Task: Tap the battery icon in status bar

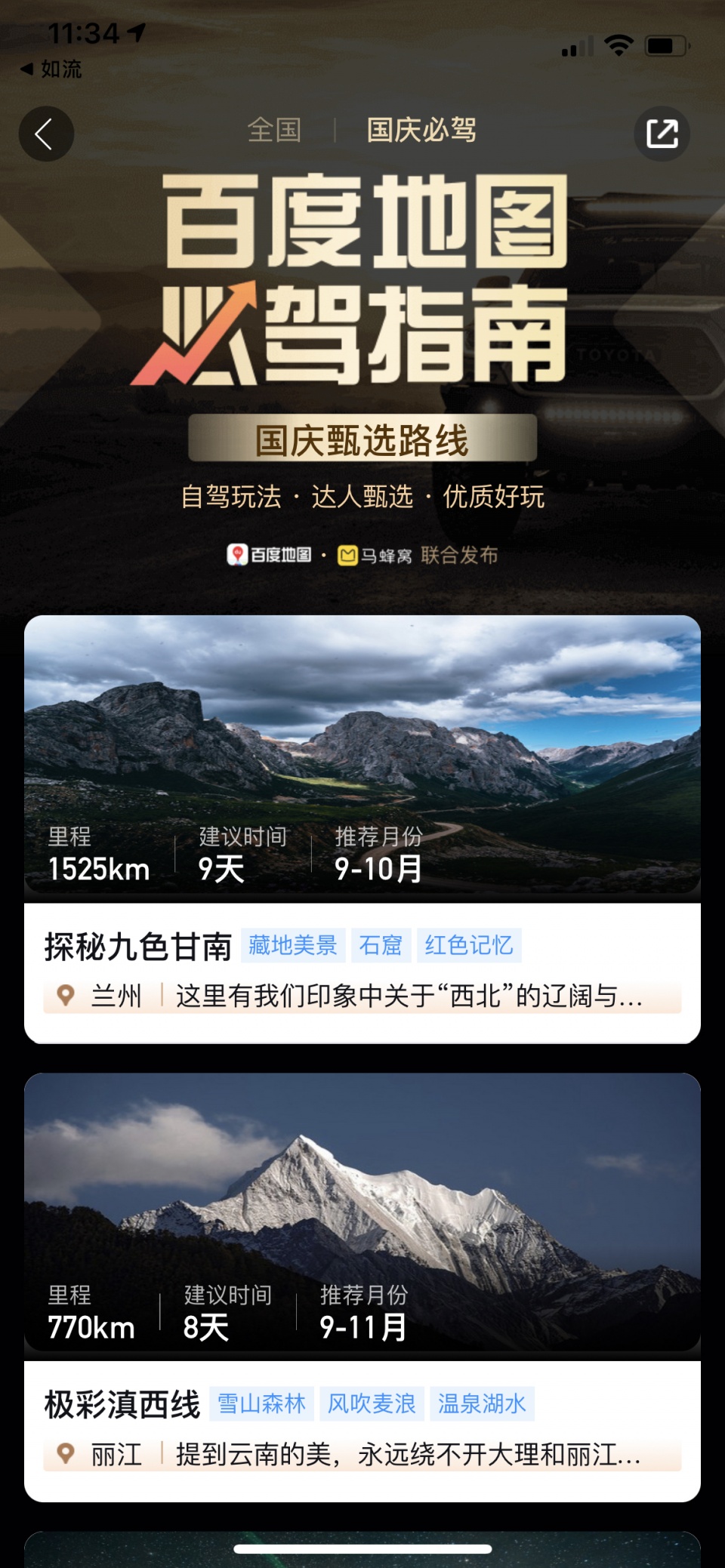Action: pyautogui.click(x=665, y=45)
